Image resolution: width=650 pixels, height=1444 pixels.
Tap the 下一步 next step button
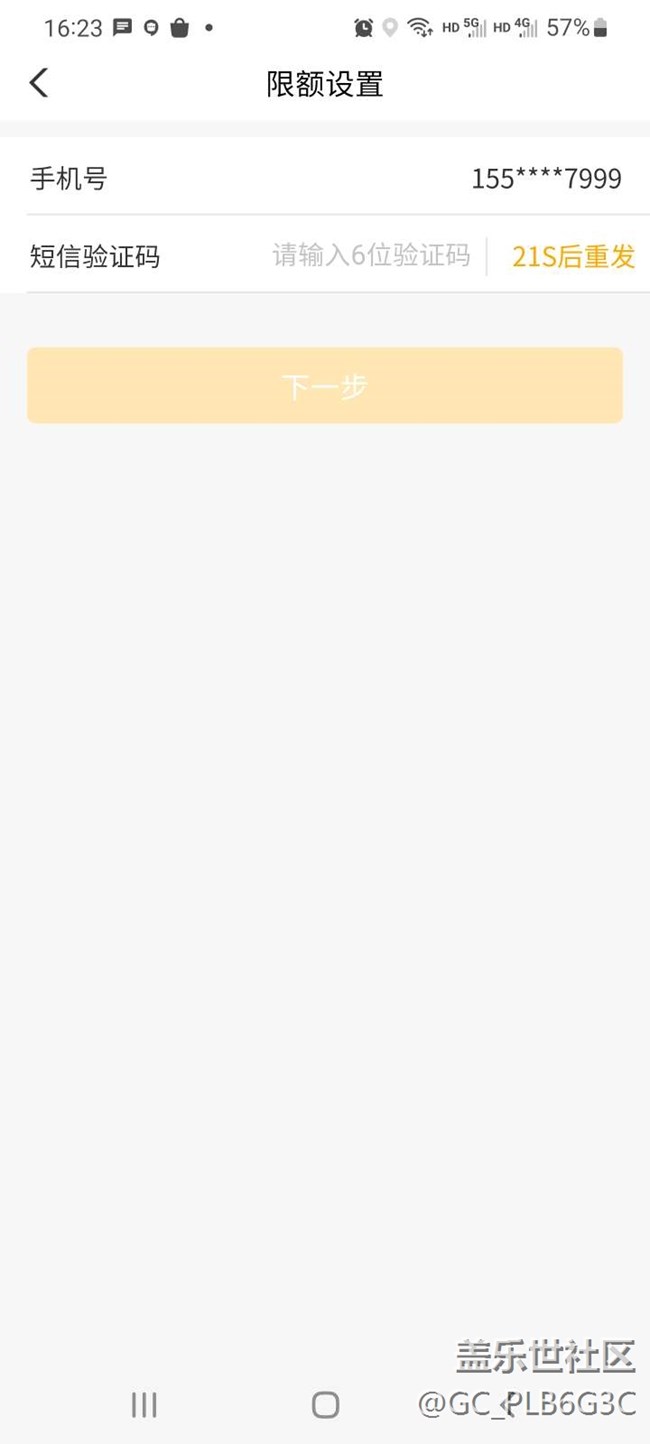(325, 386)
